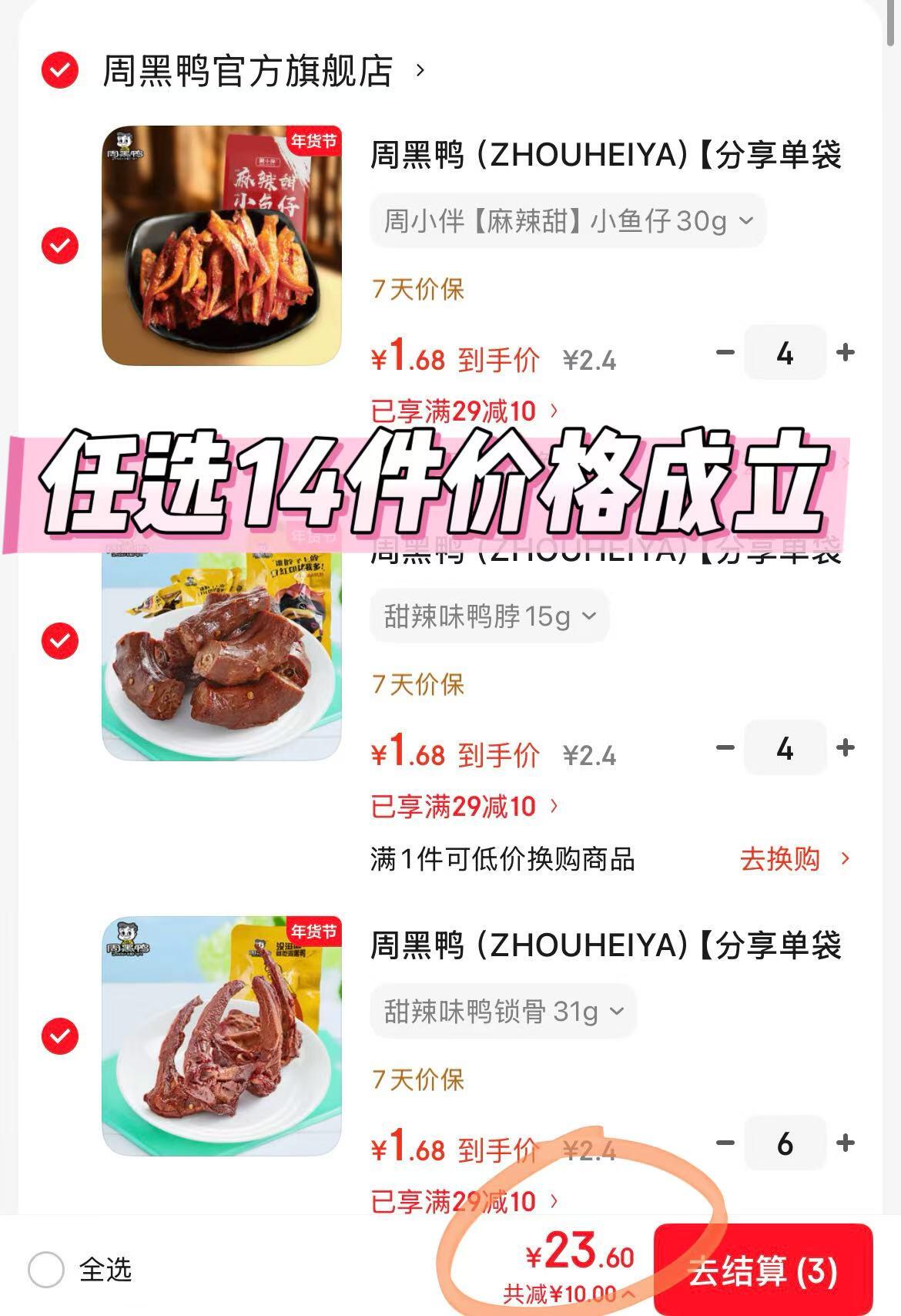Deselect the 甜辣味鸭脖 15g item checkbox
The width and height of the screenshot is (901, 1316).
(60, 641)
